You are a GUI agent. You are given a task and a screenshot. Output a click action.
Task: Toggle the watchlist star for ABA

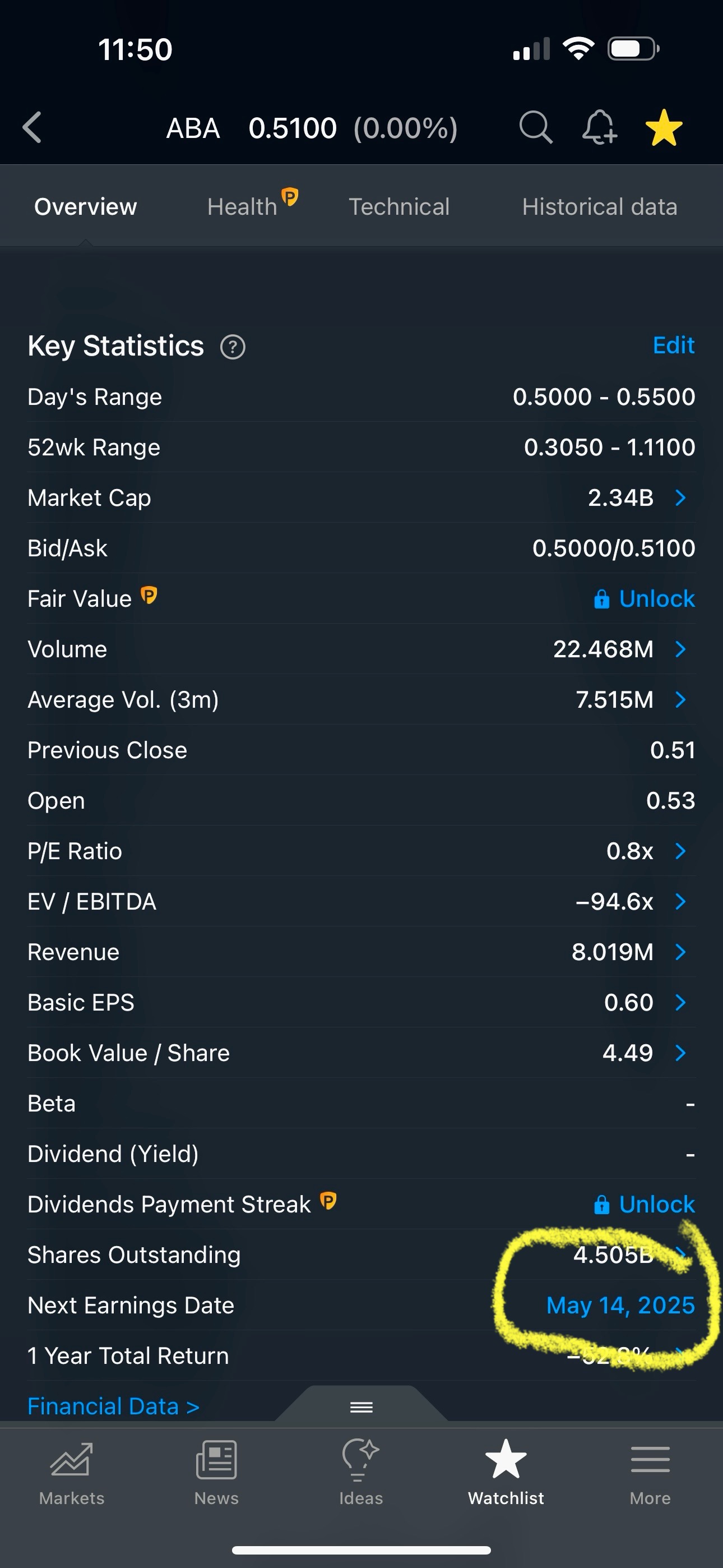(x=664, y=128)
